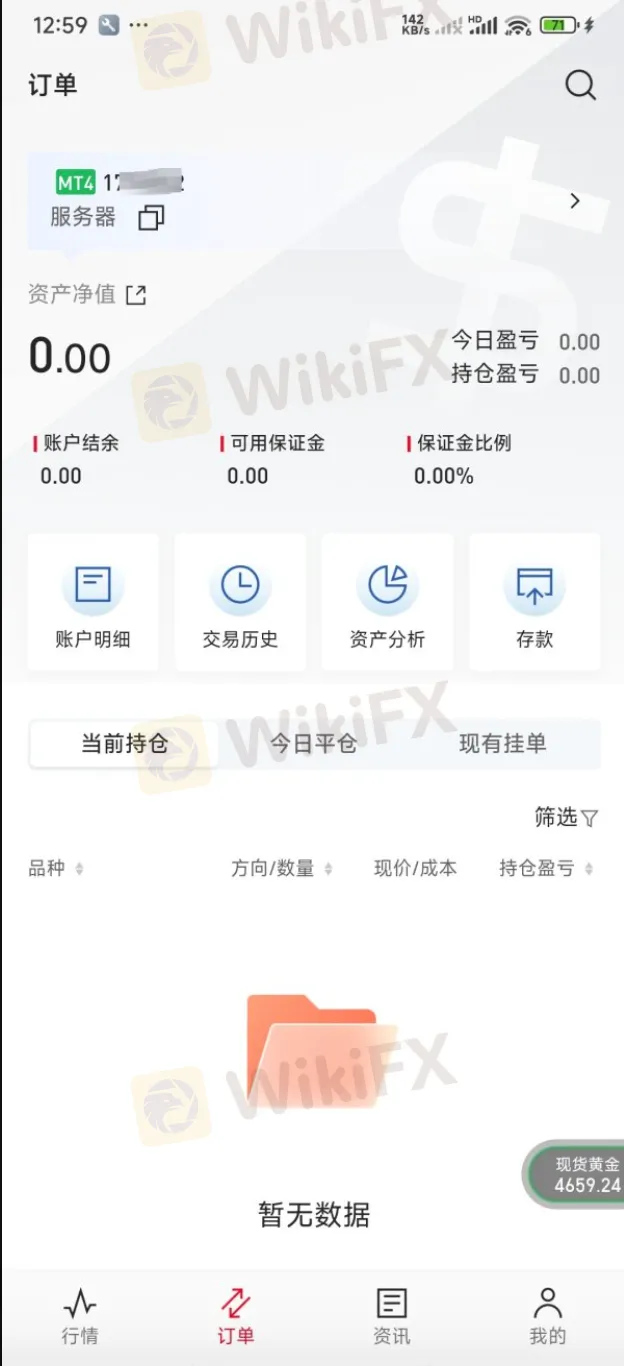
Task: Tap 存款 to deposit funds
Action: (535, 601)
